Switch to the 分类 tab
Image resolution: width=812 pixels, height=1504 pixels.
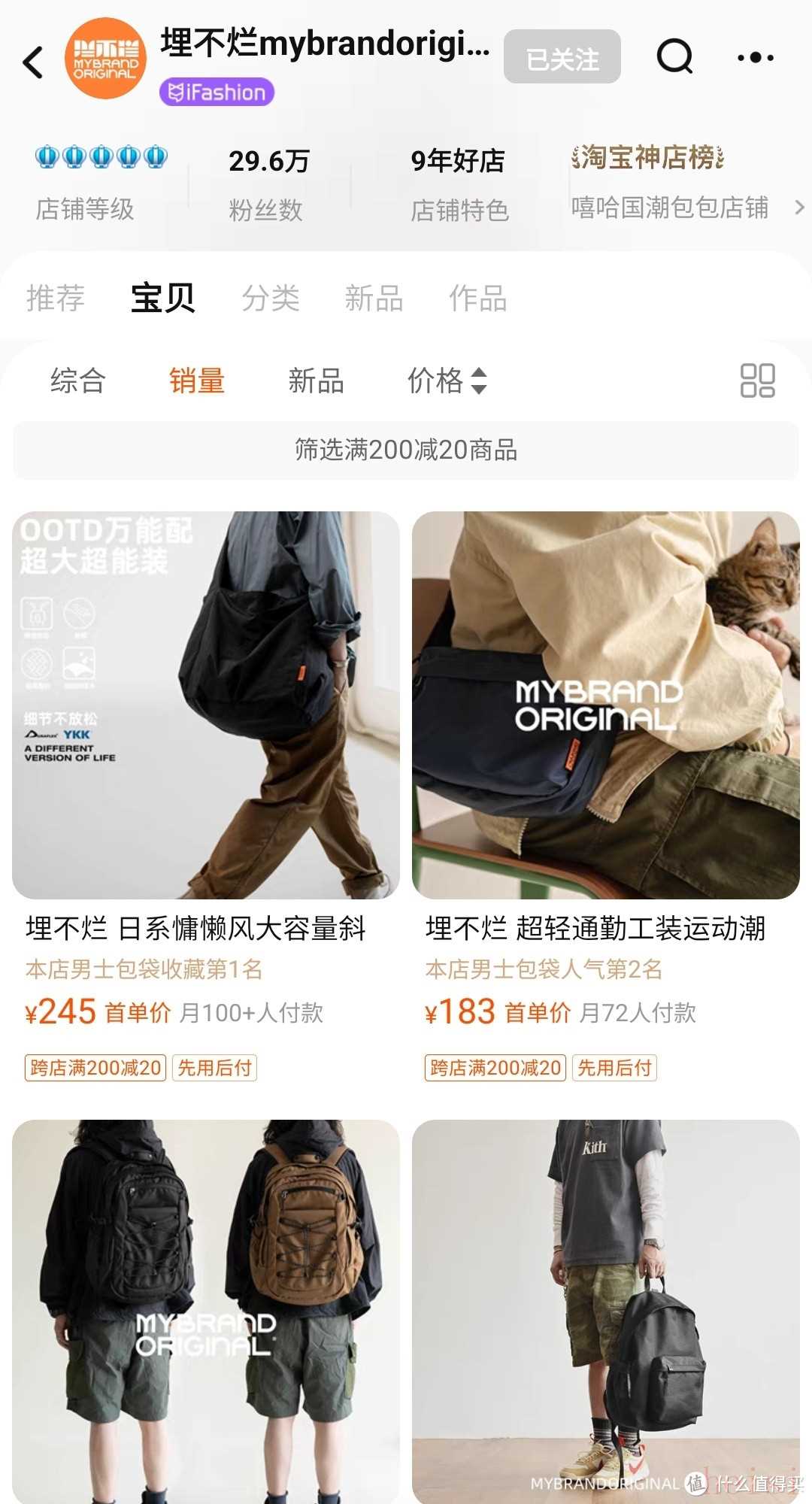pyautogui.click(x=270, y=298)
